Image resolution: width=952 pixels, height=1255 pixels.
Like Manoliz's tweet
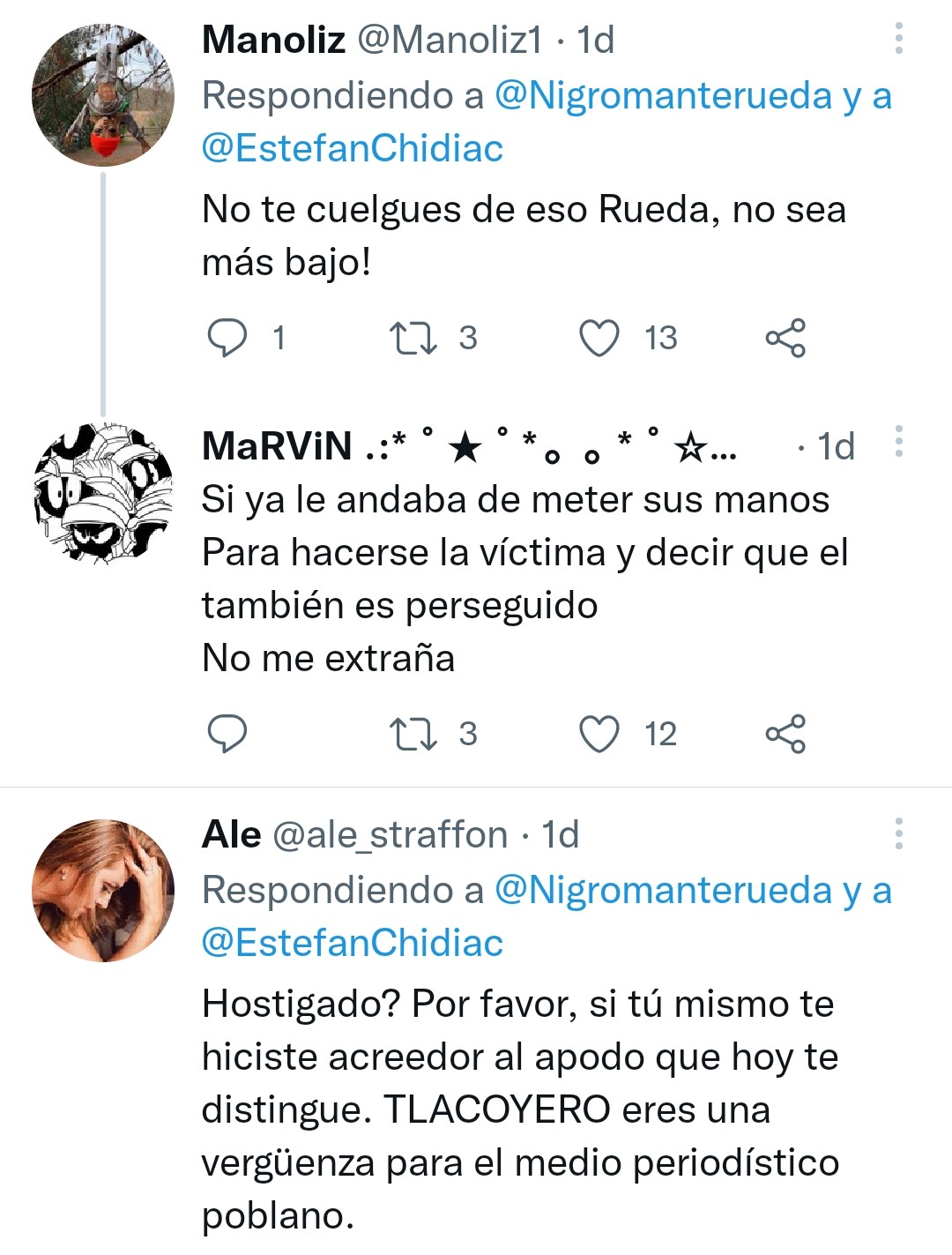tap(599, 338)
